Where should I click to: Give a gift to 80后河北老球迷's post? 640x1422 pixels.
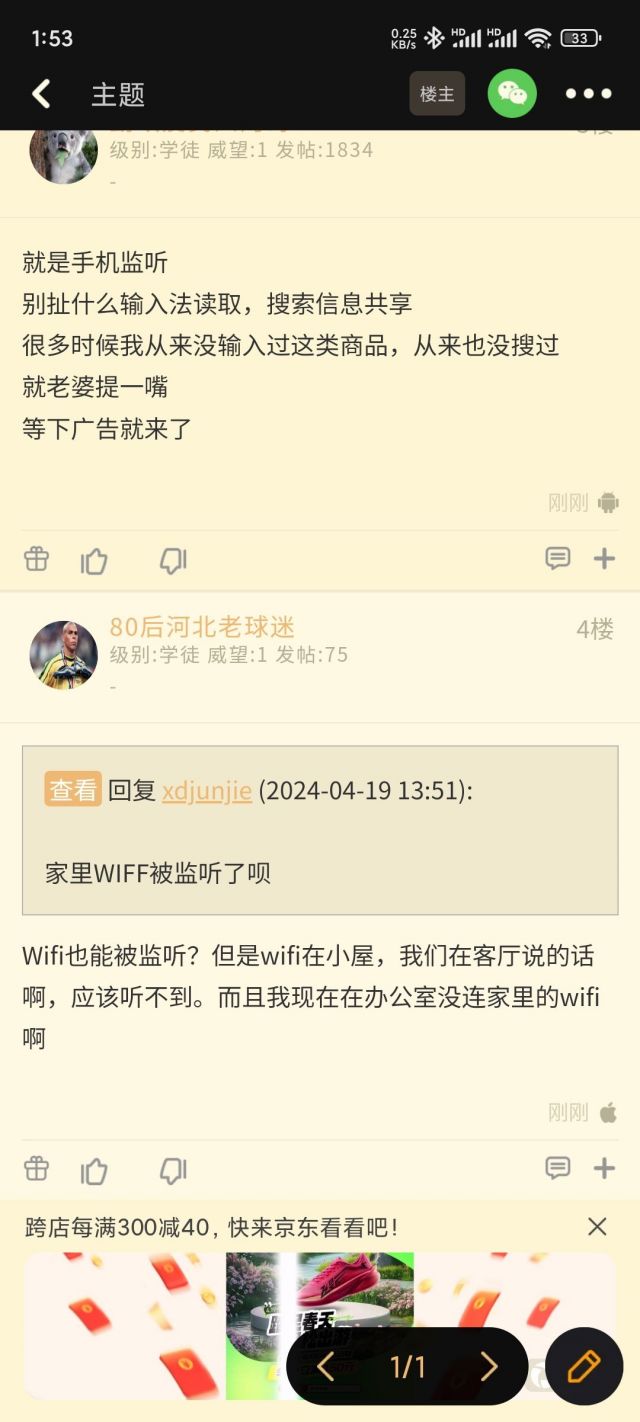point(36,1168)
